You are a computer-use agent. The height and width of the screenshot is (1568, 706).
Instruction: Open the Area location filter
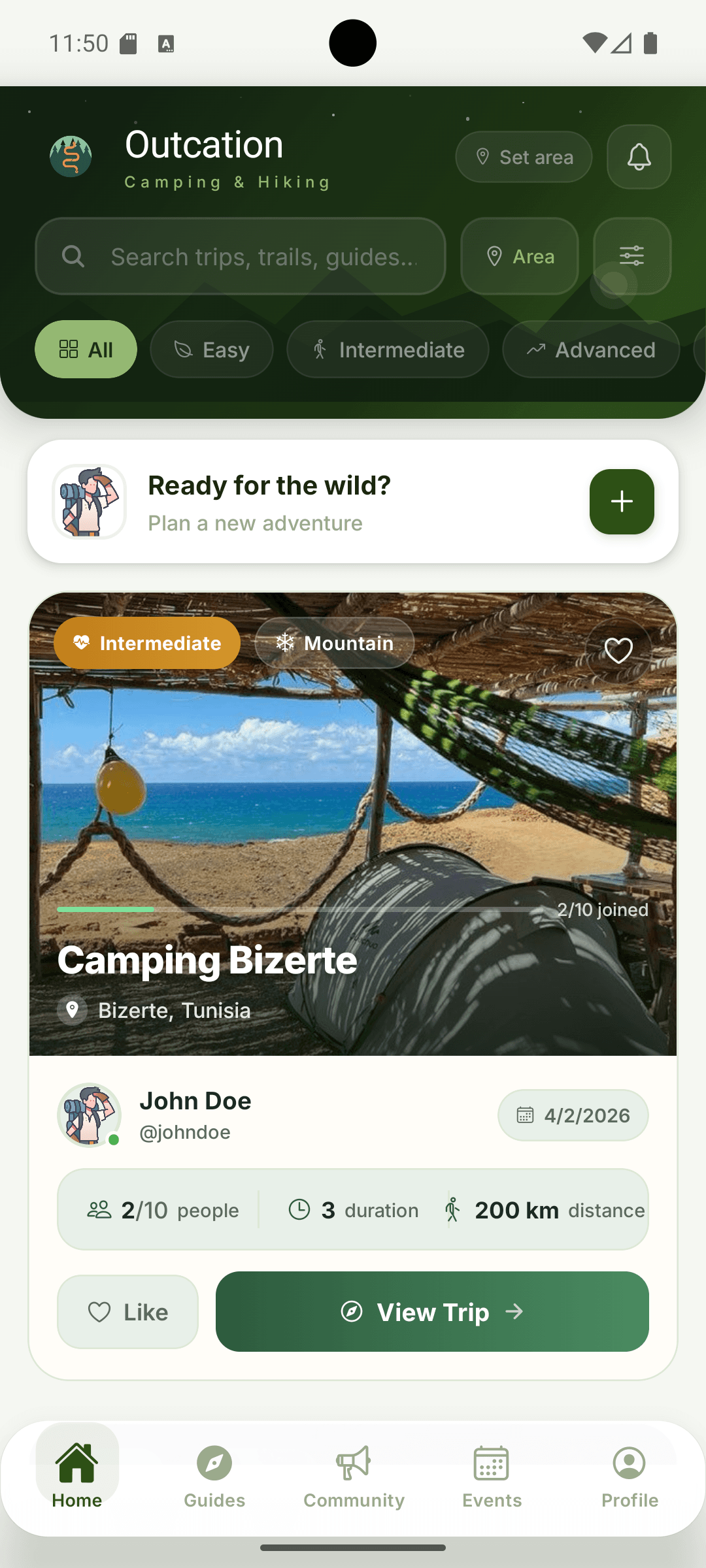pyautogui.click(x=520, y=257)
